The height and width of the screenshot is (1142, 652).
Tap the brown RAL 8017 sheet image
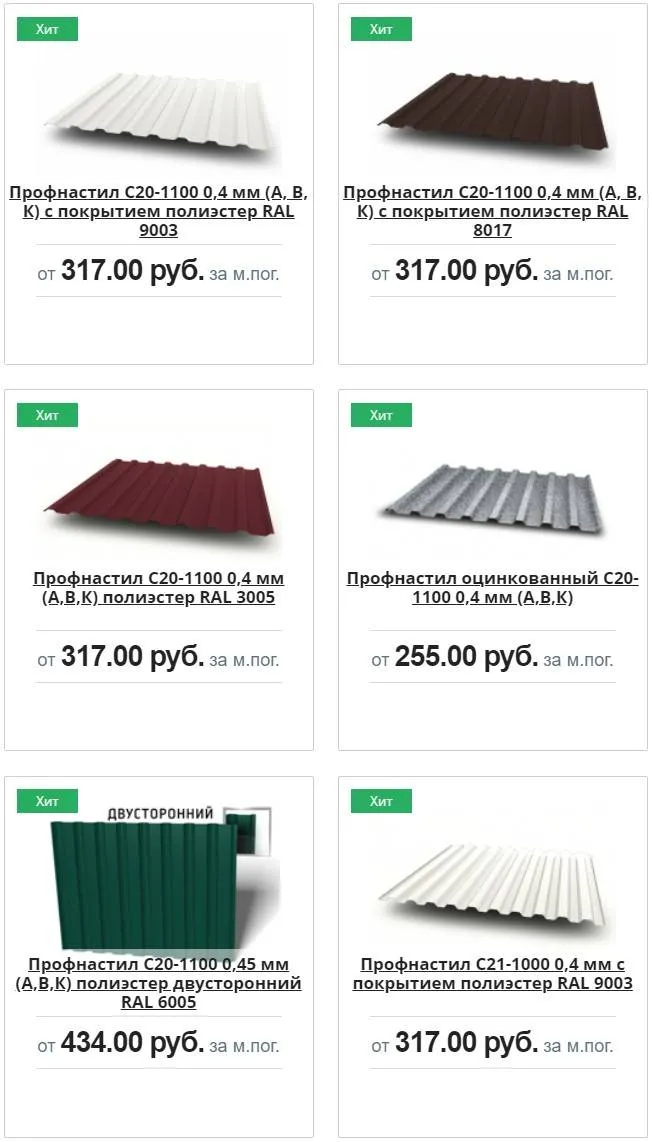coord(492,110)
